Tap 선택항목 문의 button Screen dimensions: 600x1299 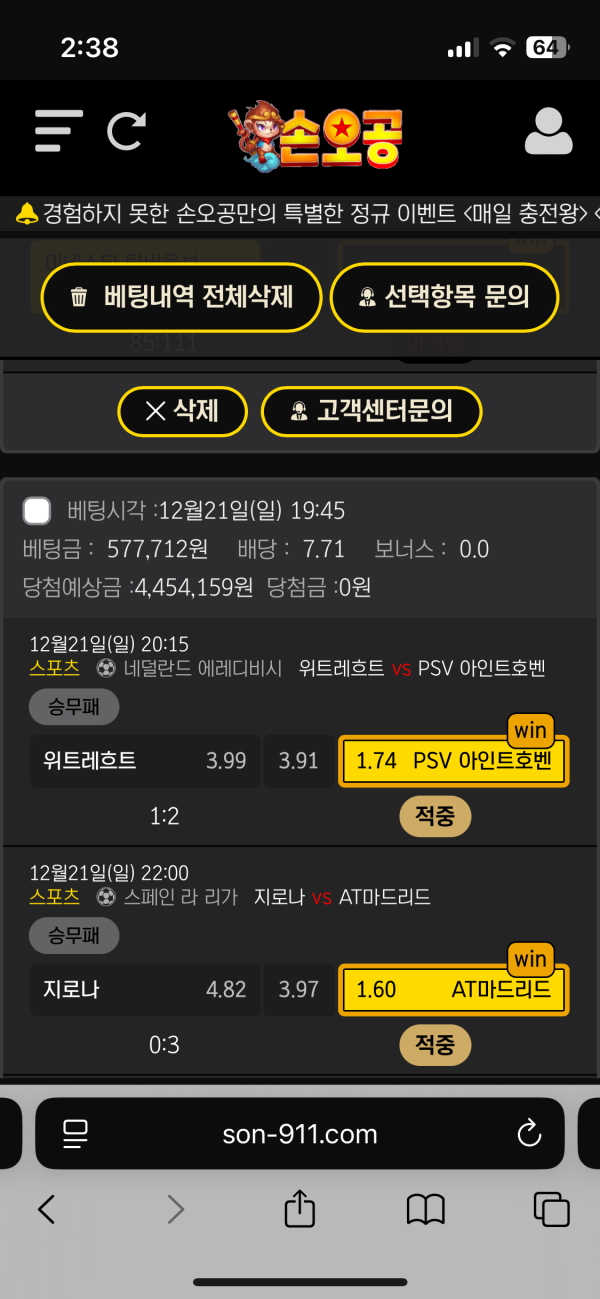pos(443,297)
